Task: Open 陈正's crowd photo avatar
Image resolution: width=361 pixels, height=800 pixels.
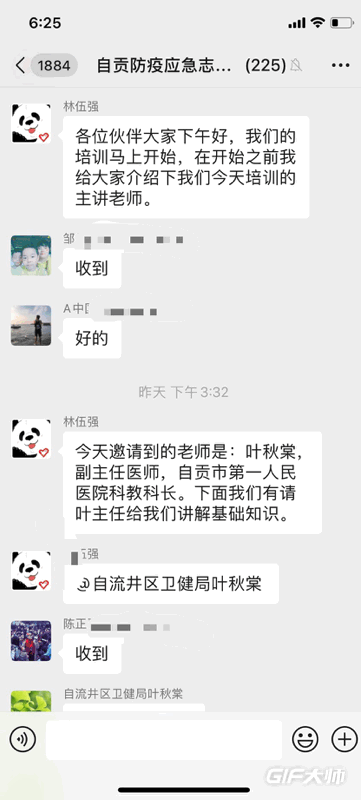Action: tap(31, 641)
